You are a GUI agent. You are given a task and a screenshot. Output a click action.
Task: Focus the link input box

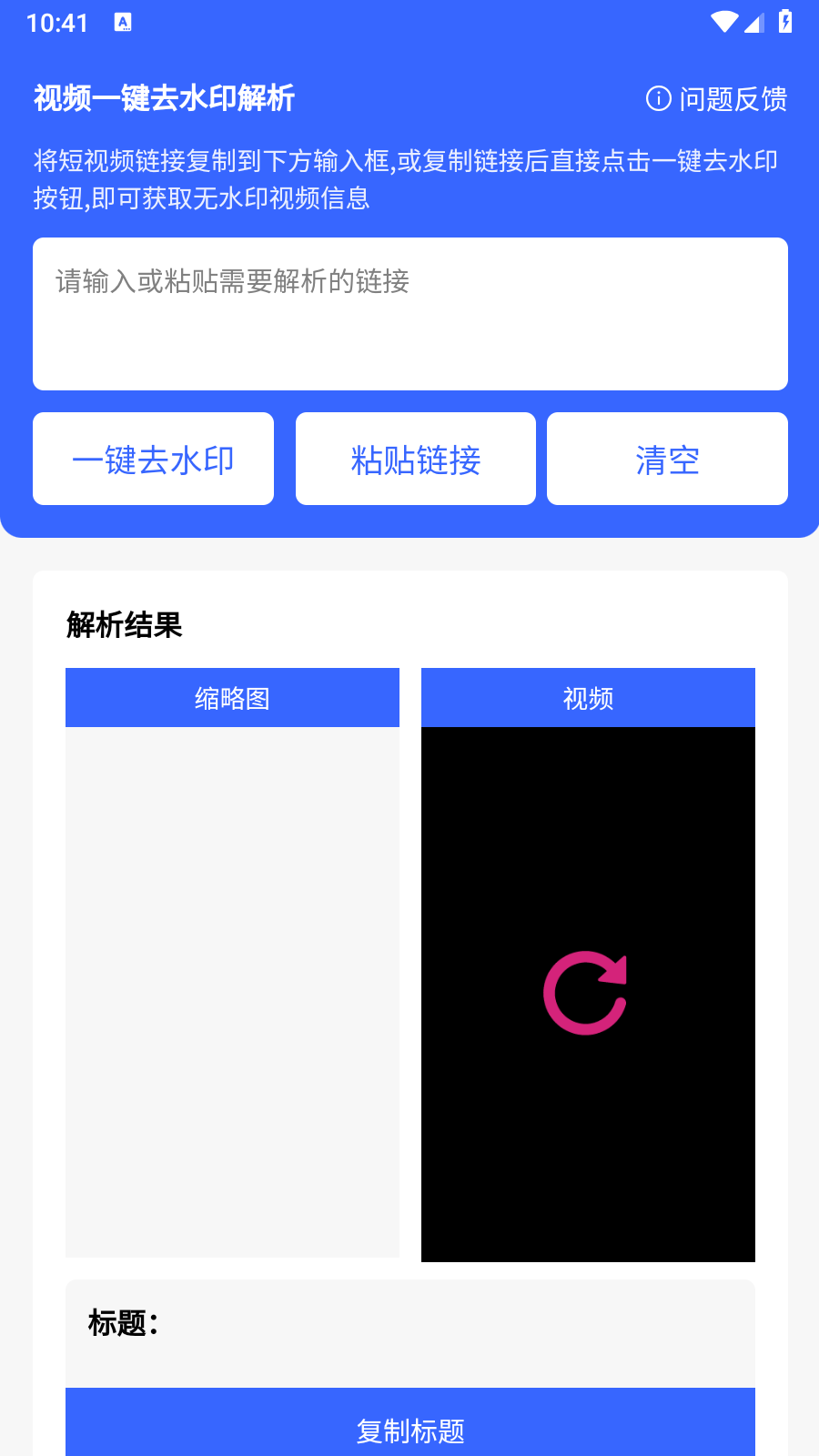pyautogui.click(x=409, y=314)
